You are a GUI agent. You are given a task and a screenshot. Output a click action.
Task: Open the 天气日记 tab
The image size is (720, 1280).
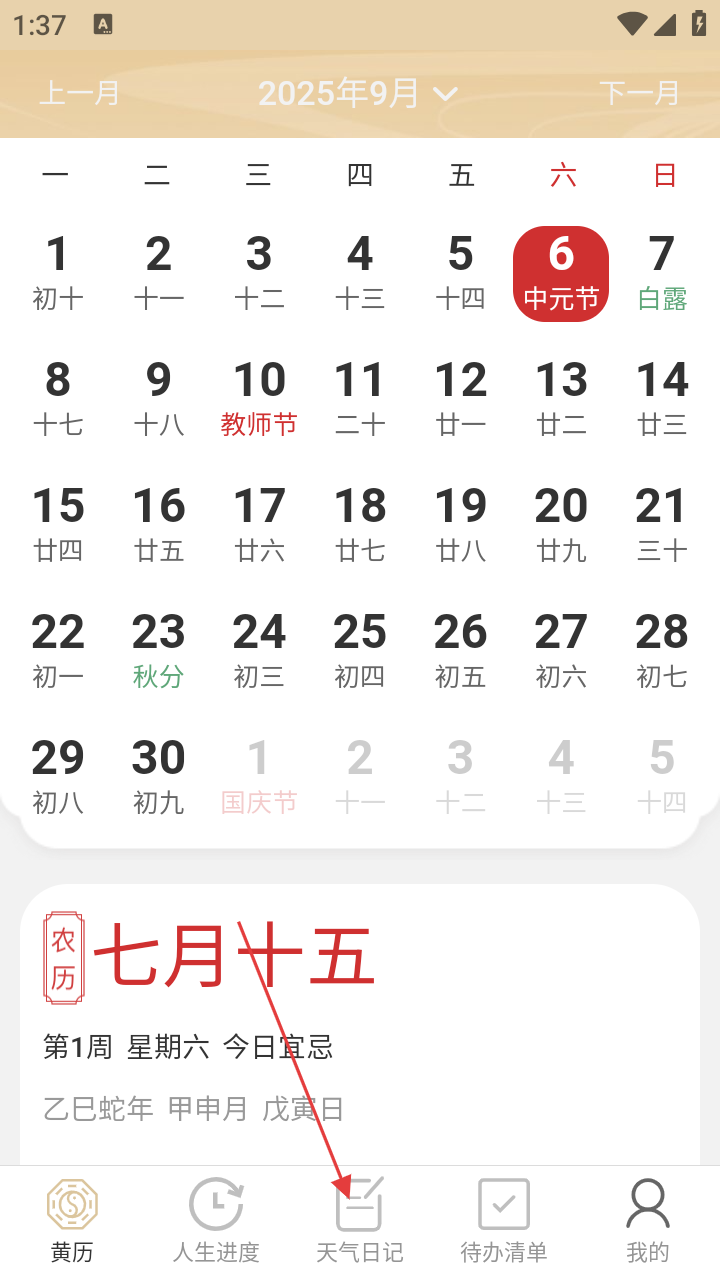360,1221
